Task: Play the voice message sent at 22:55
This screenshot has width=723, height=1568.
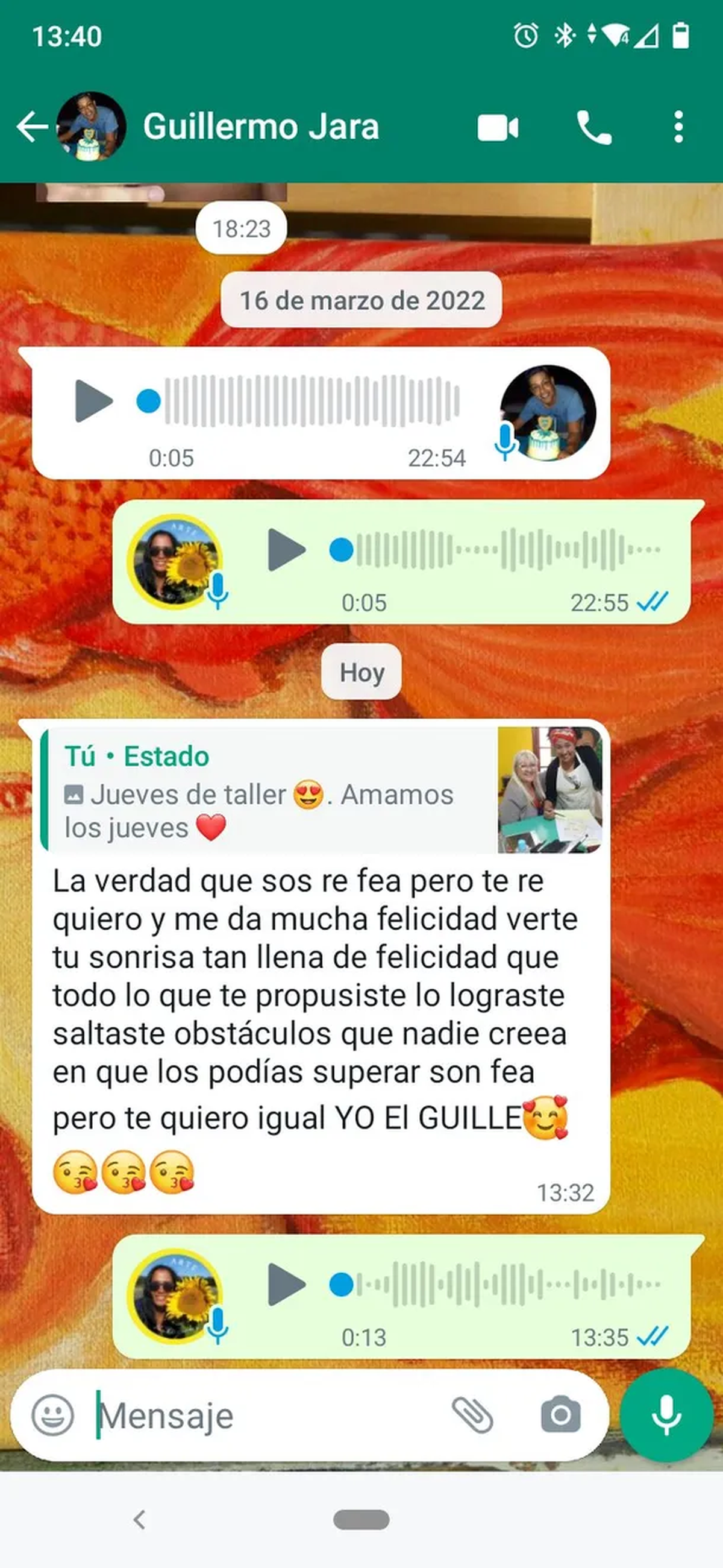Action: [286, 550]
